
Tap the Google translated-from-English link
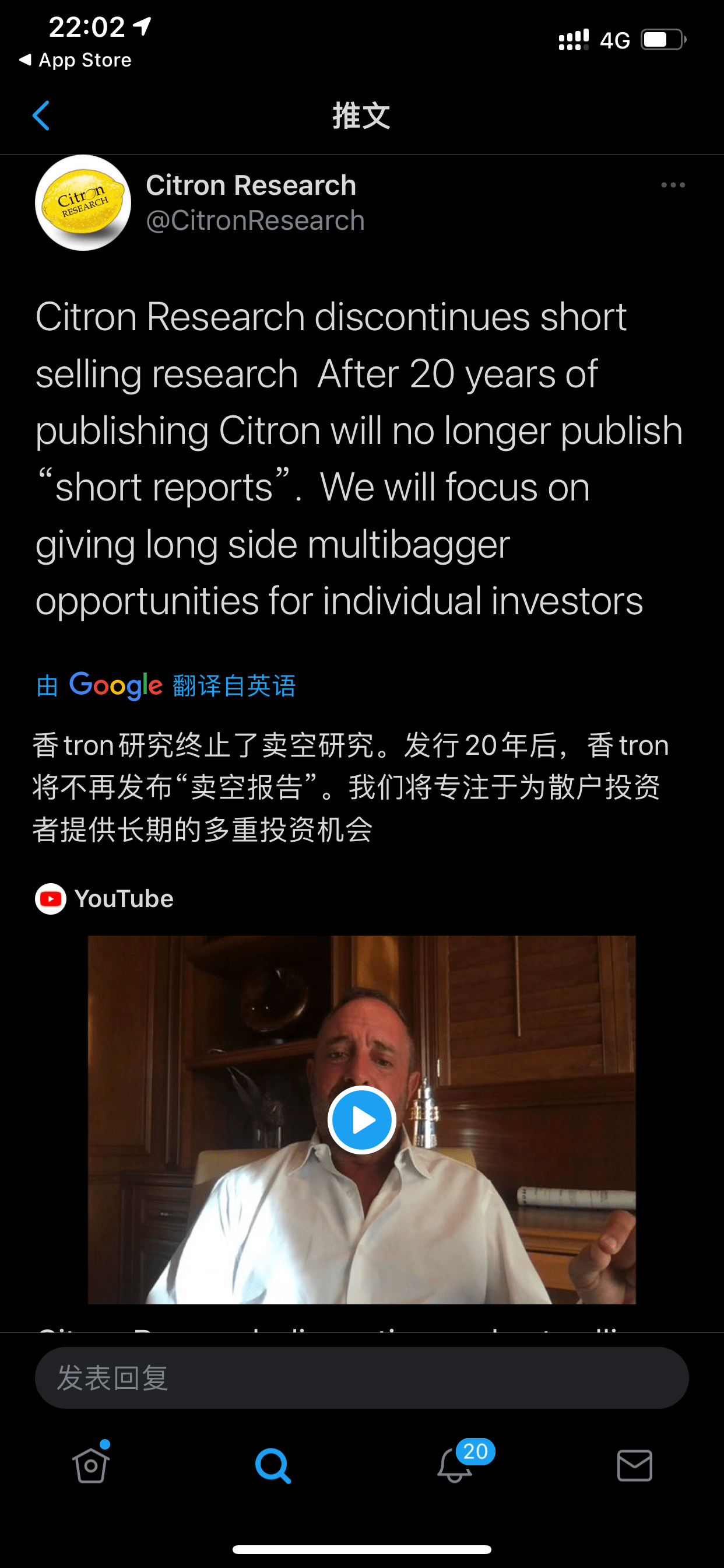point(166,685)
